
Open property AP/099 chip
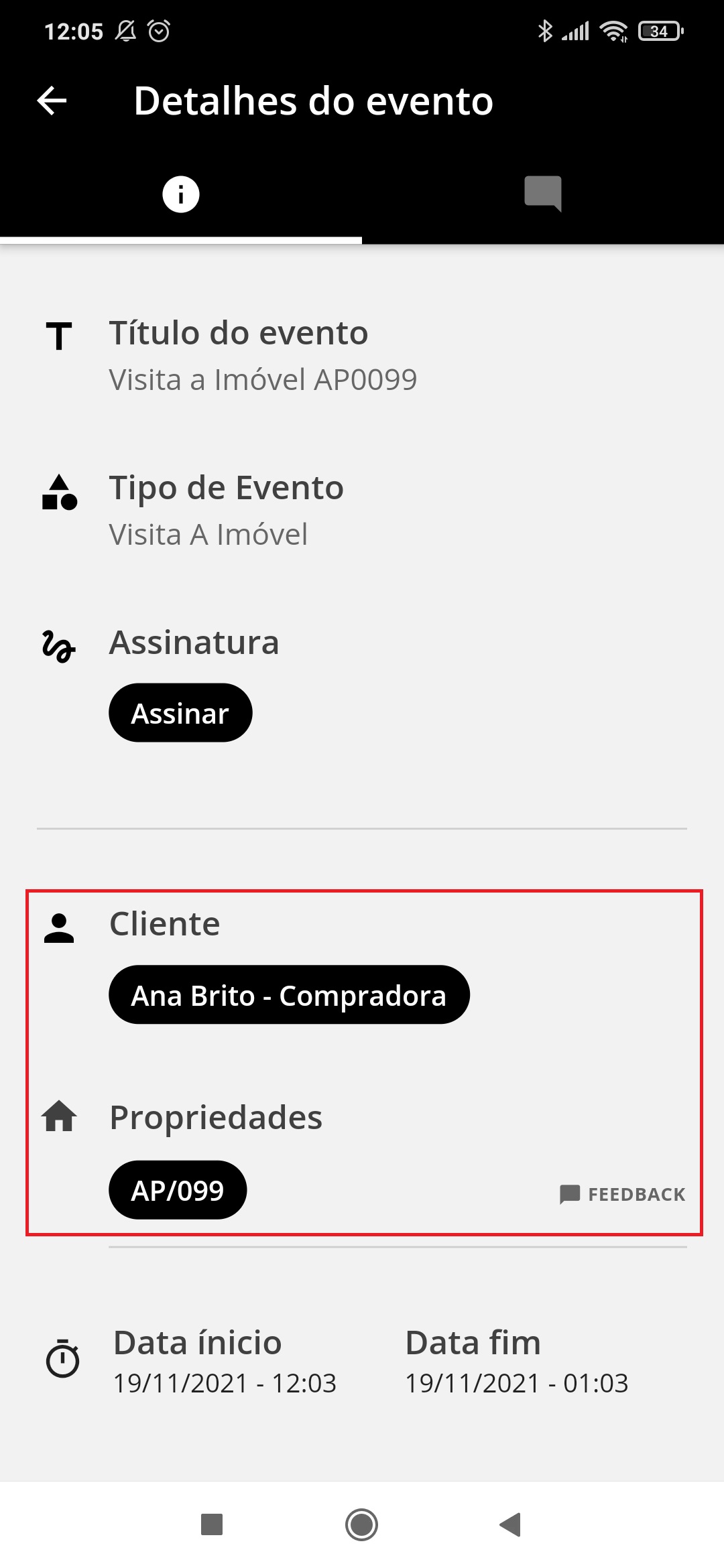point(178,1190)
